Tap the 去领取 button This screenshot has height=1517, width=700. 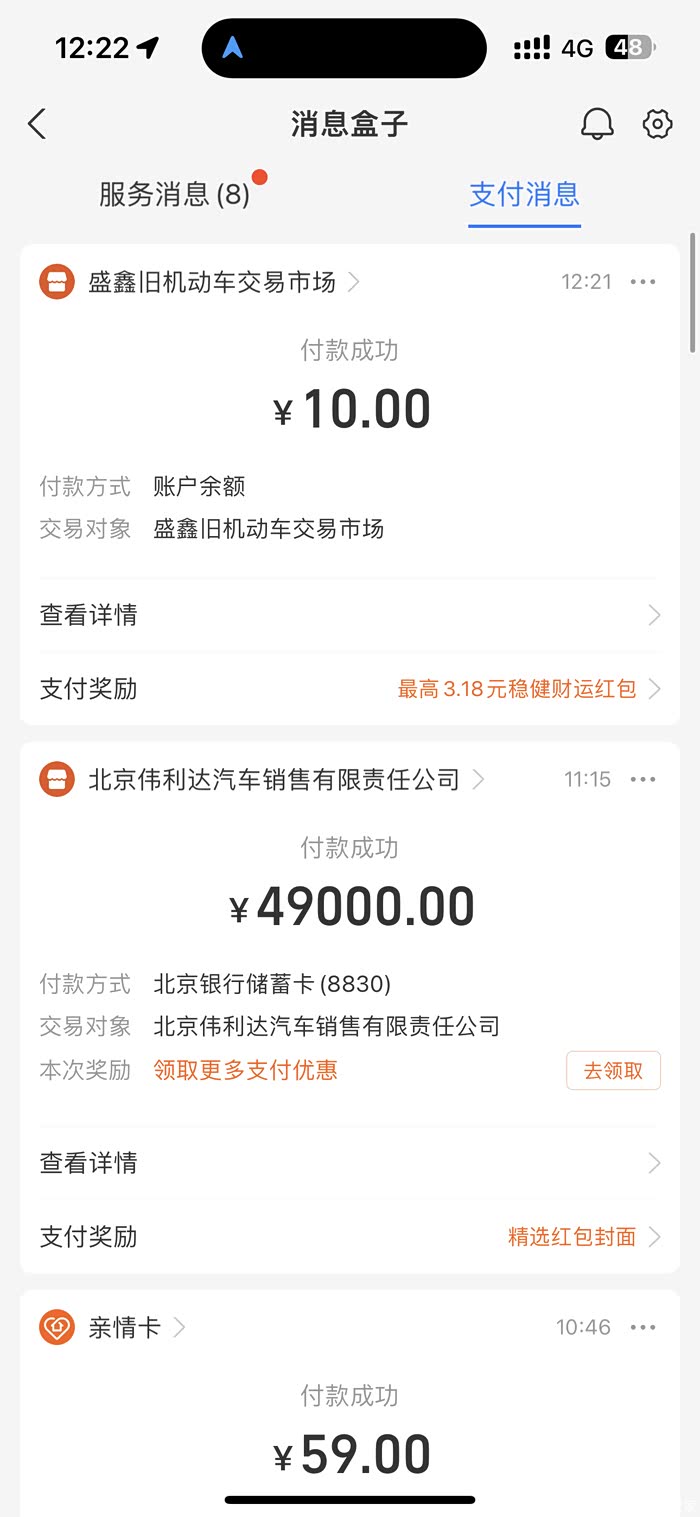point(613,1070)
